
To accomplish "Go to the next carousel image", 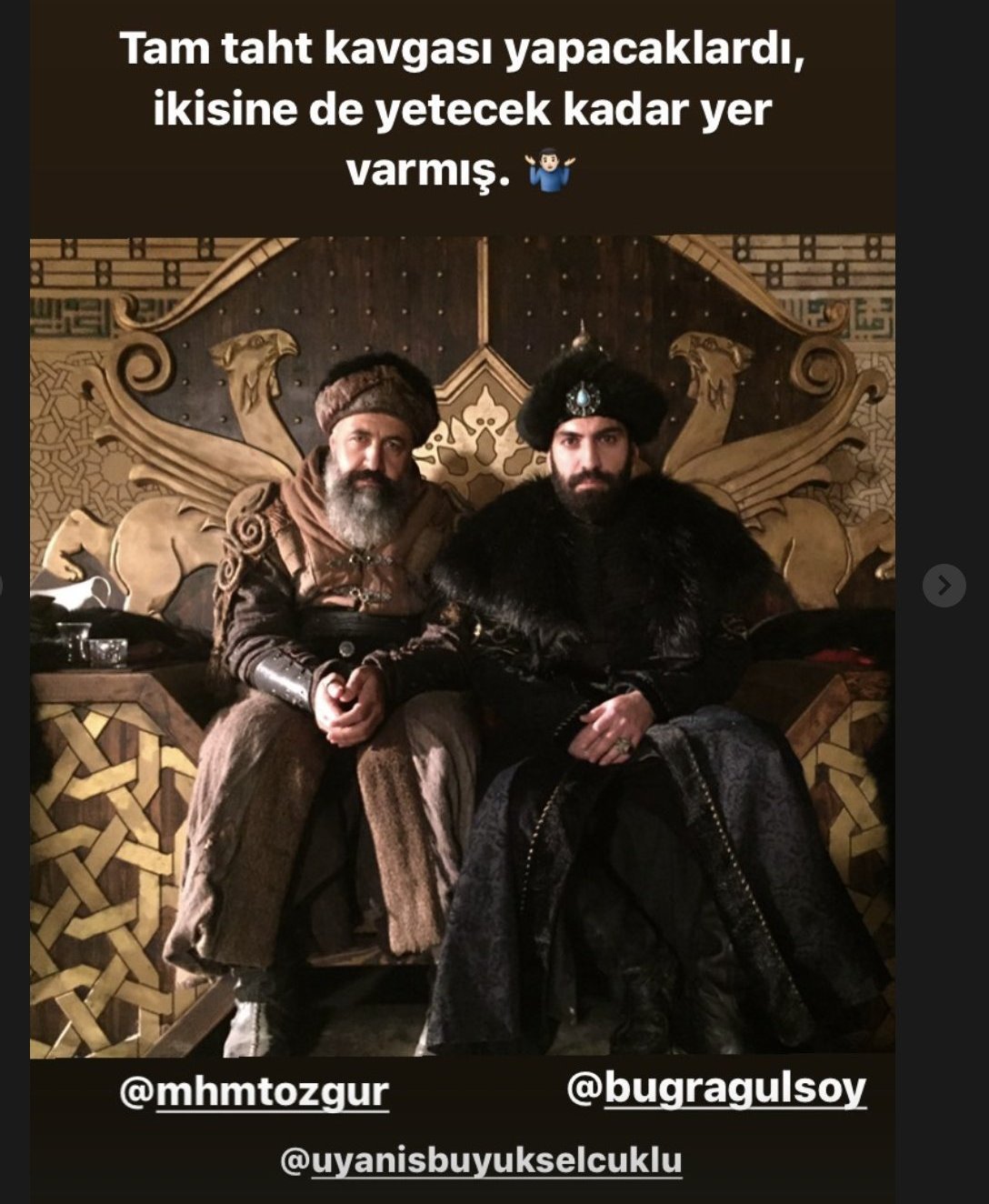I will (x=944, y=586).
